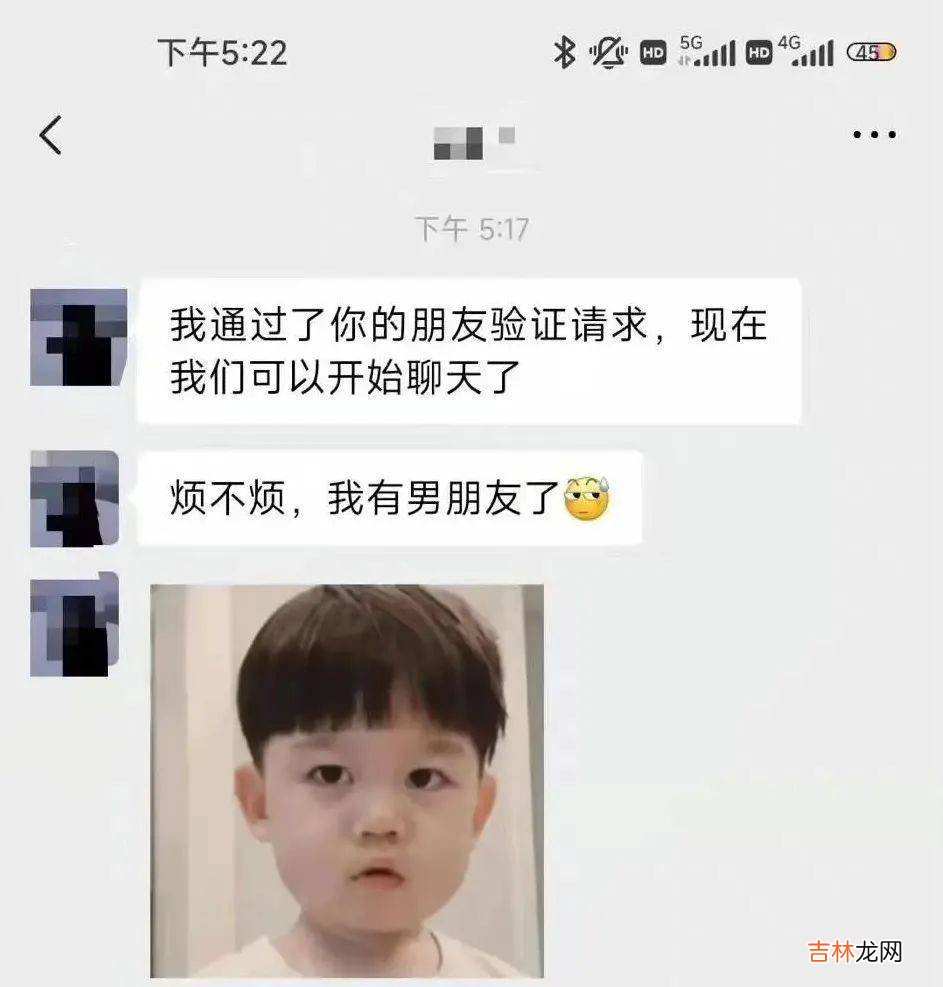Open the three-dot chat options menu
The image size is (943, 987).
point(874,135)
